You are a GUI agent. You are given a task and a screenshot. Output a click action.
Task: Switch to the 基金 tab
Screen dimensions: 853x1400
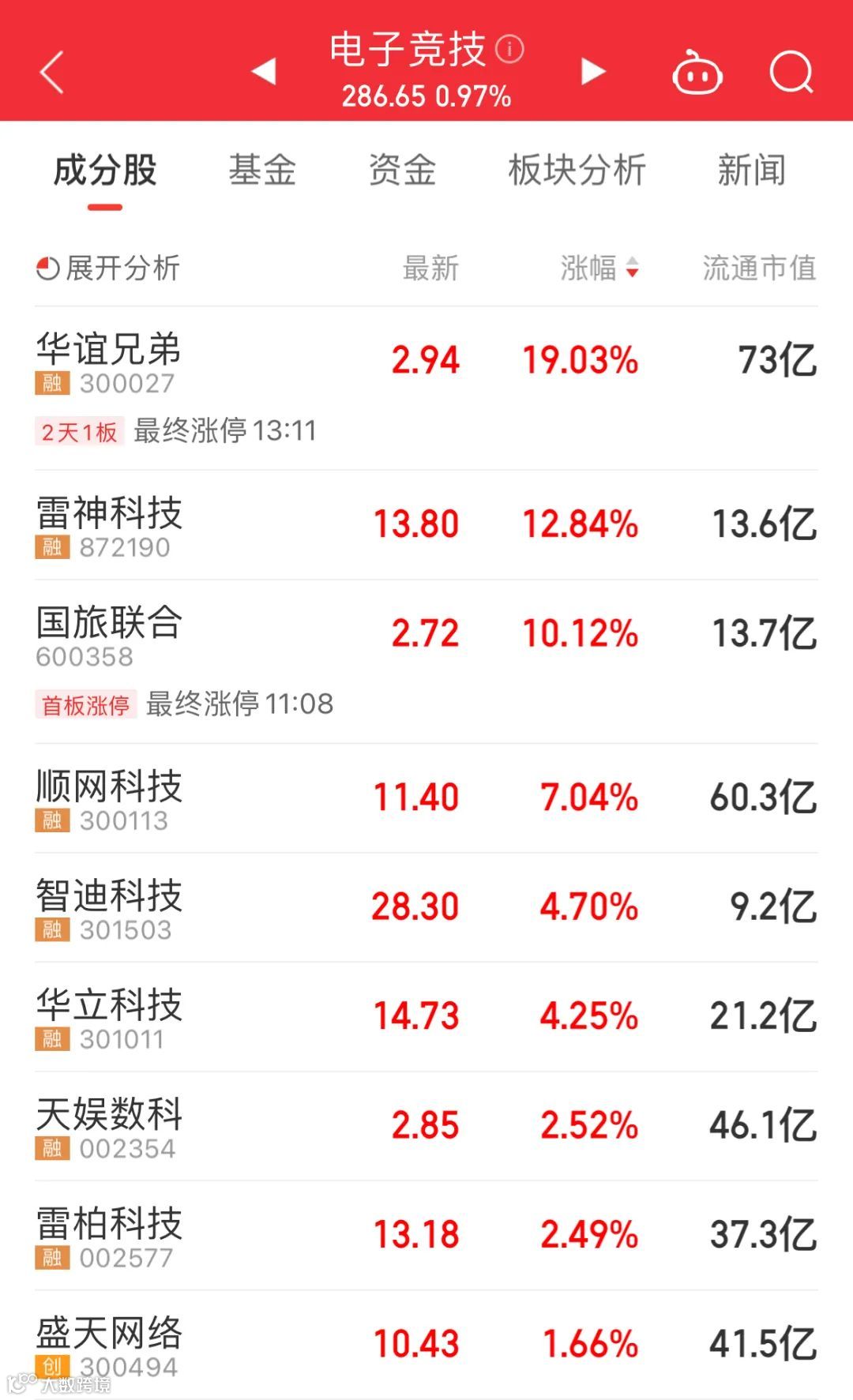click(x=262, y=171)
